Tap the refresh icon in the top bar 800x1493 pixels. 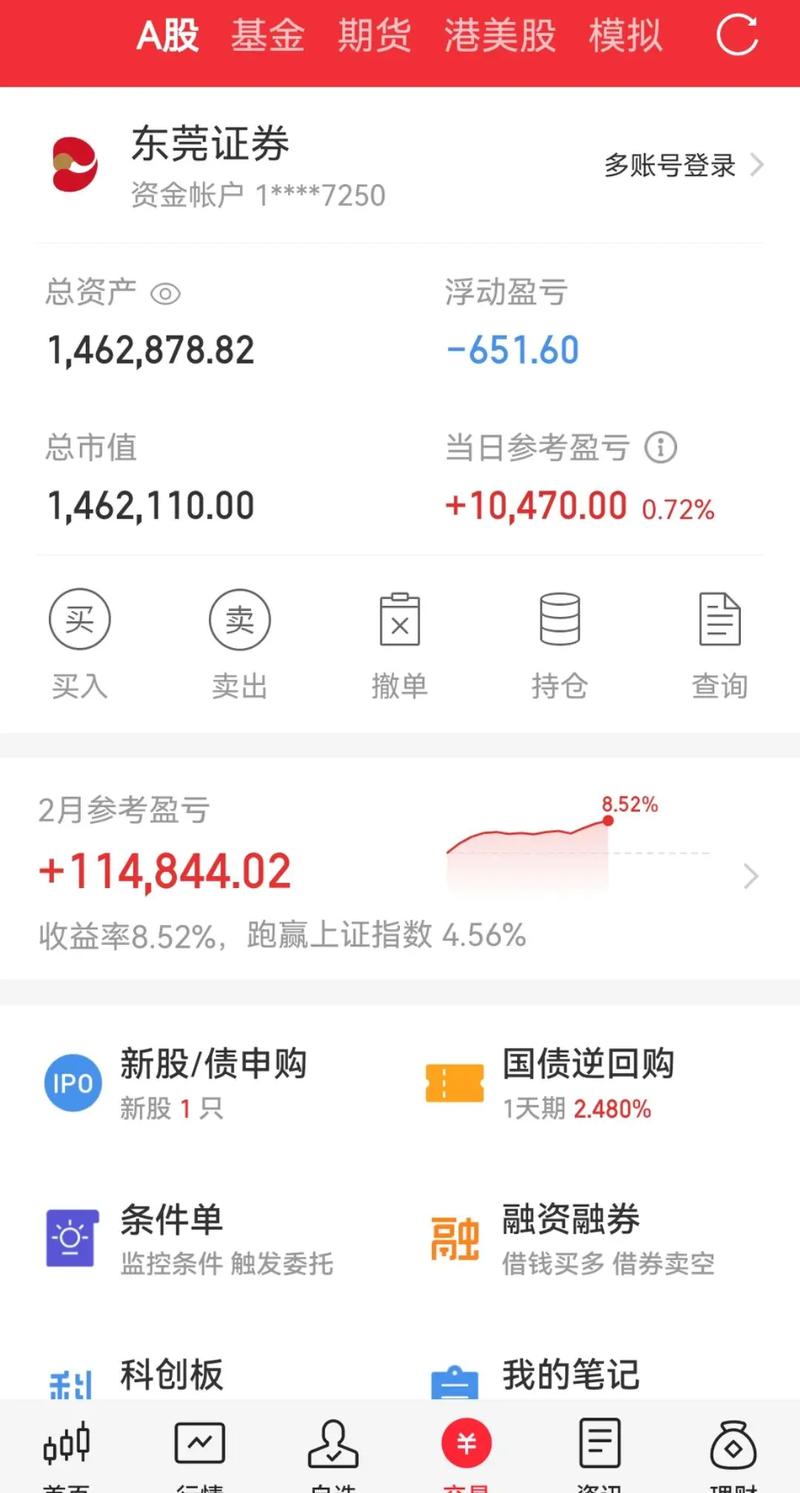[x=736, y=36]
